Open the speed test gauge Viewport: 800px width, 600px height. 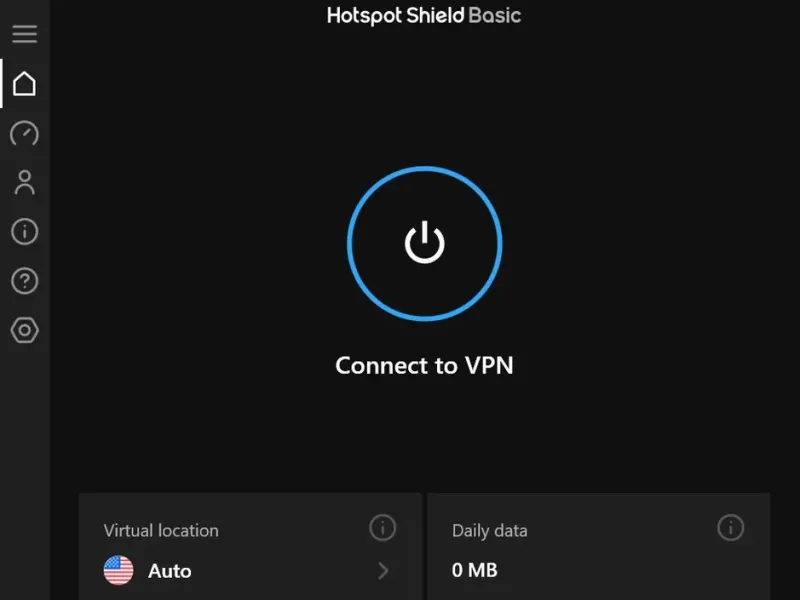(24, 133)
